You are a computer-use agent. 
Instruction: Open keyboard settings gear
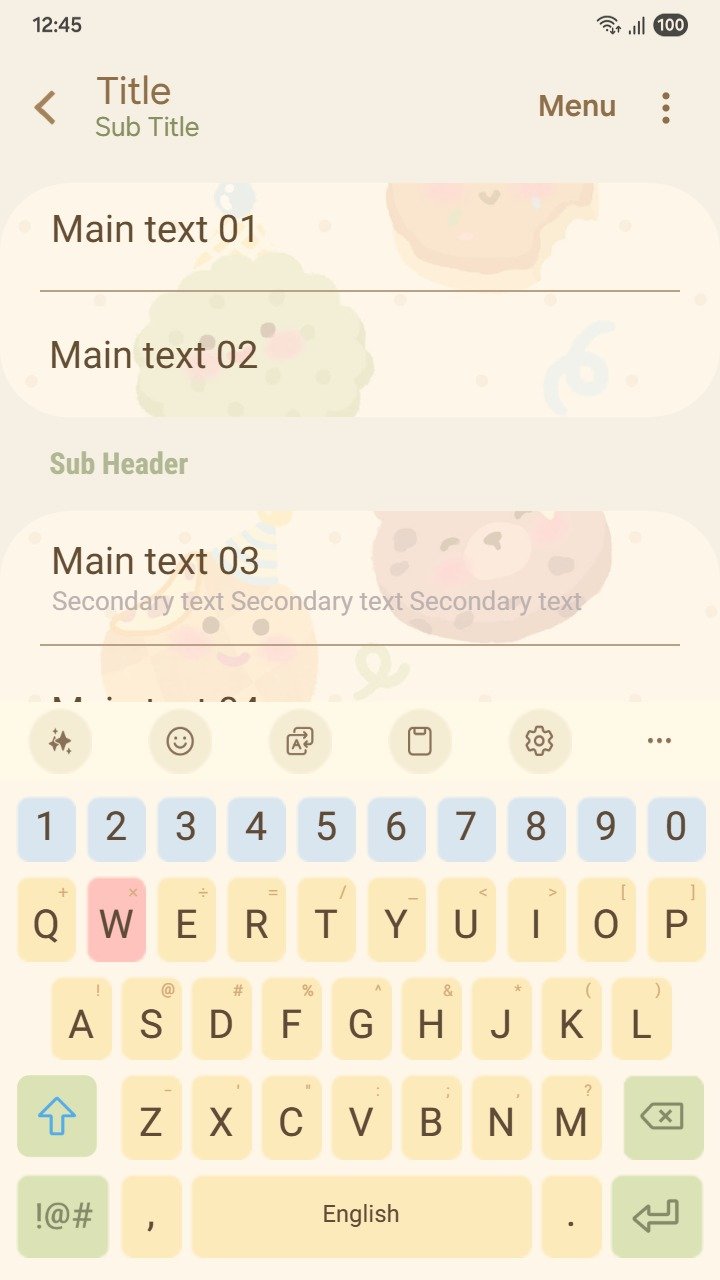pyautogui.click(x=539, y=741)
